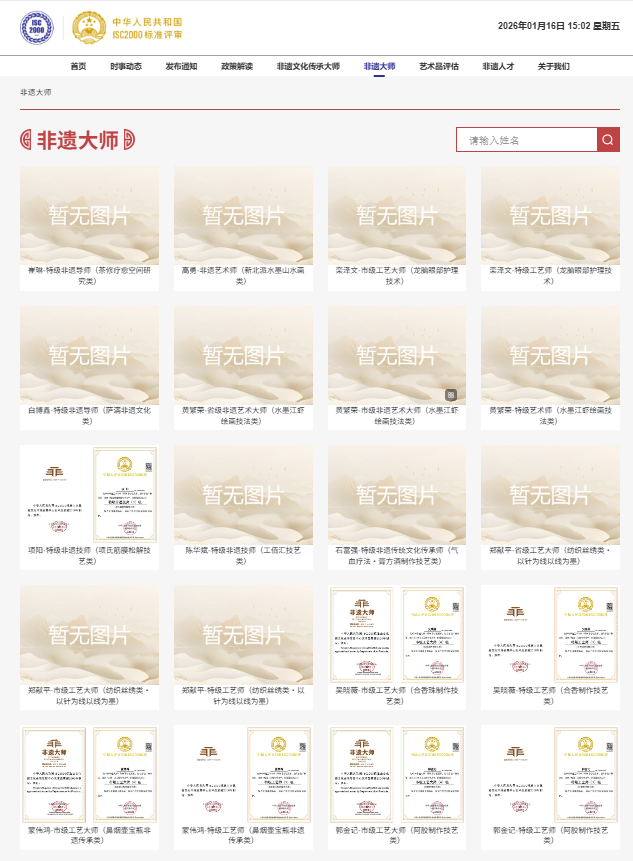Viewport: 633px width, 861px height.
Task: Focus the 请输入姓名 name search field
Action: [x=526, y=140]
